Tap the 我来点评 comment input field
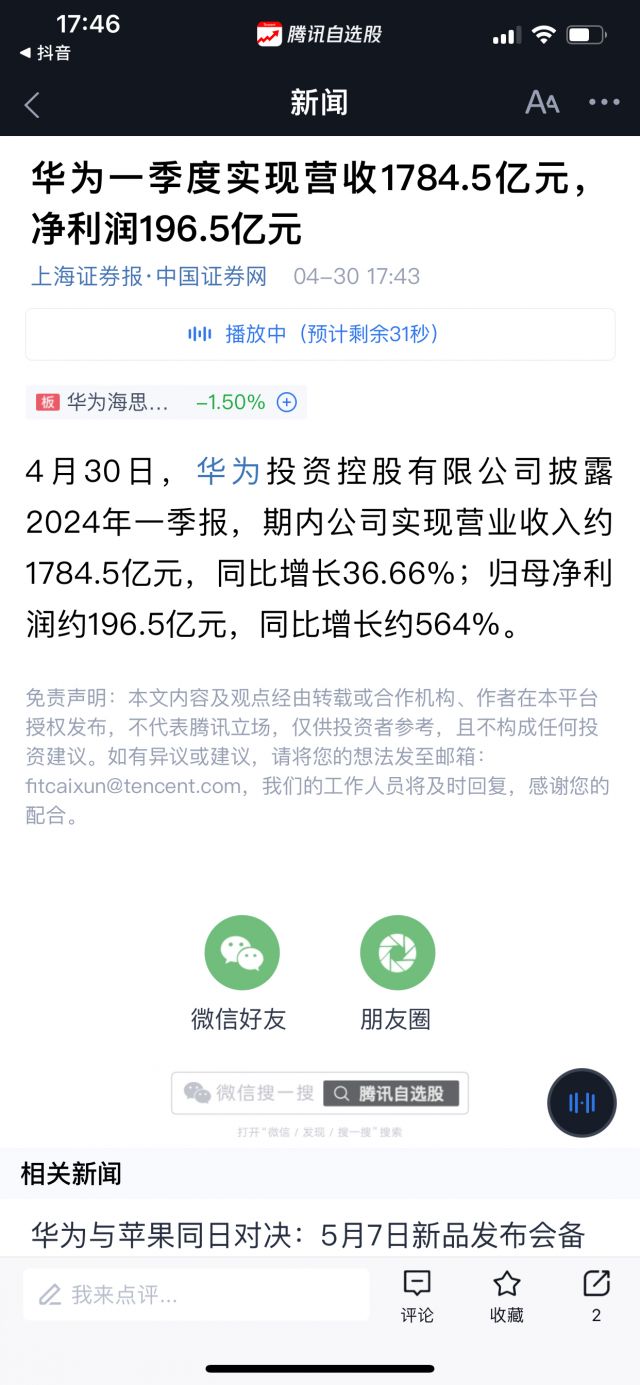Image resolution: width=640 pixels, height=1385 pixels. tap(196, 1295)
